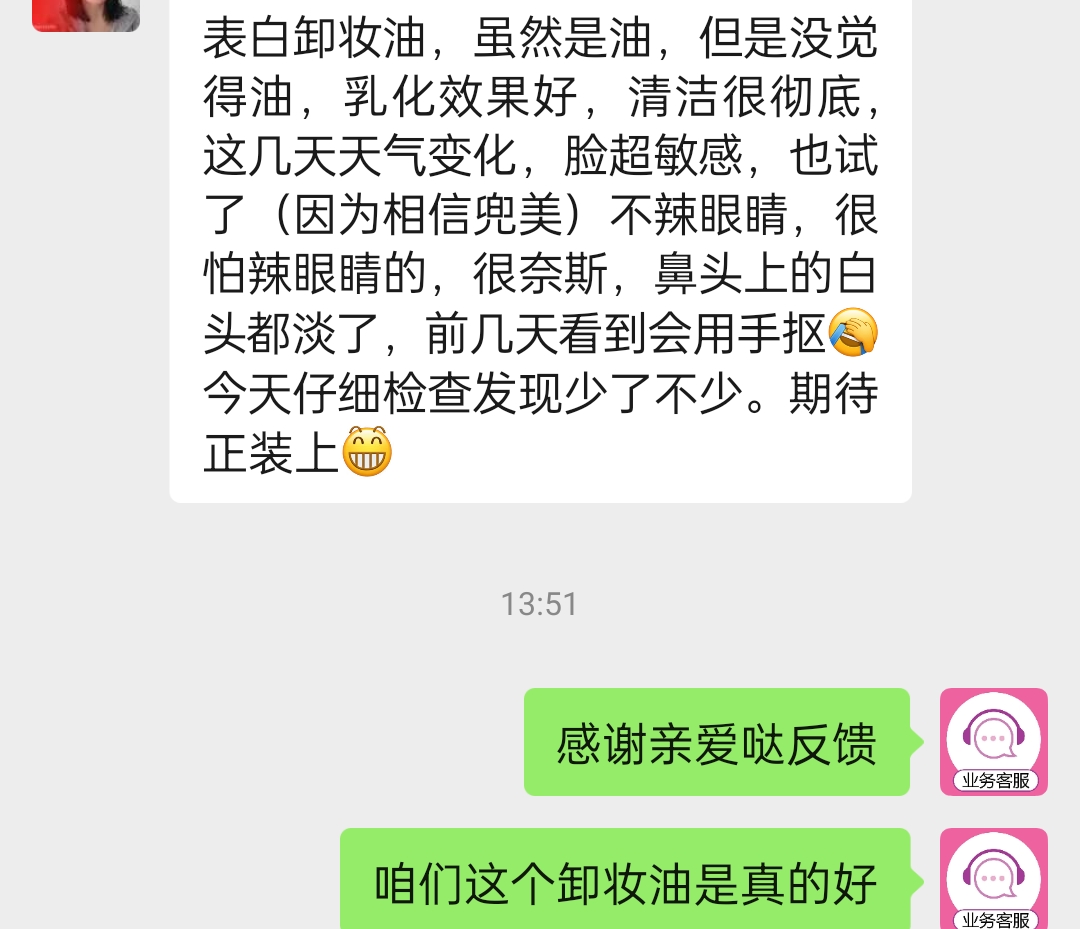Open the customer's profile photo beside the review
The height and width of the screenshot is (929, 1080).
86,14
